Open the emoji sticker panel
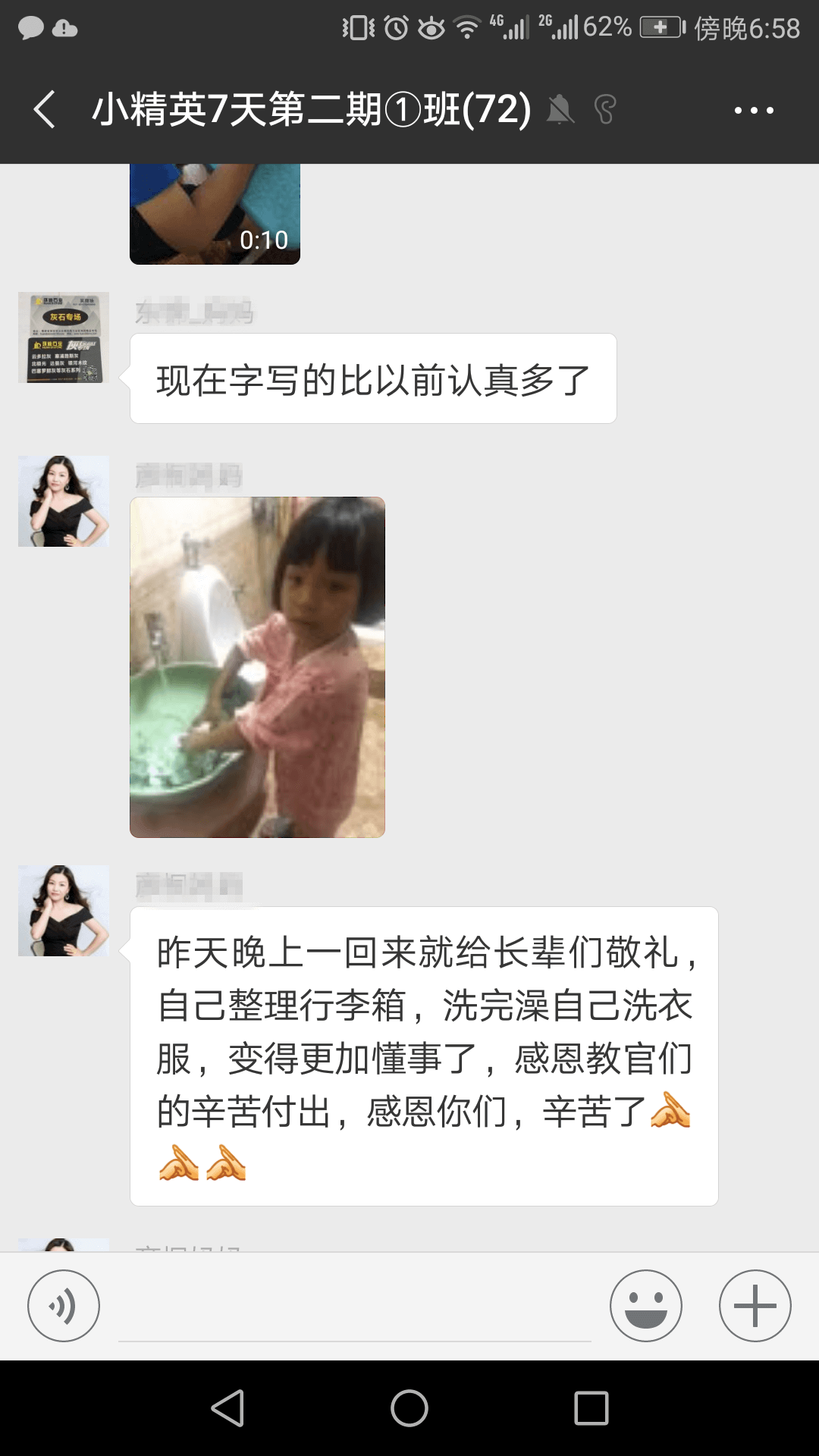The image size is (819, 1456). pos(646,1306)
